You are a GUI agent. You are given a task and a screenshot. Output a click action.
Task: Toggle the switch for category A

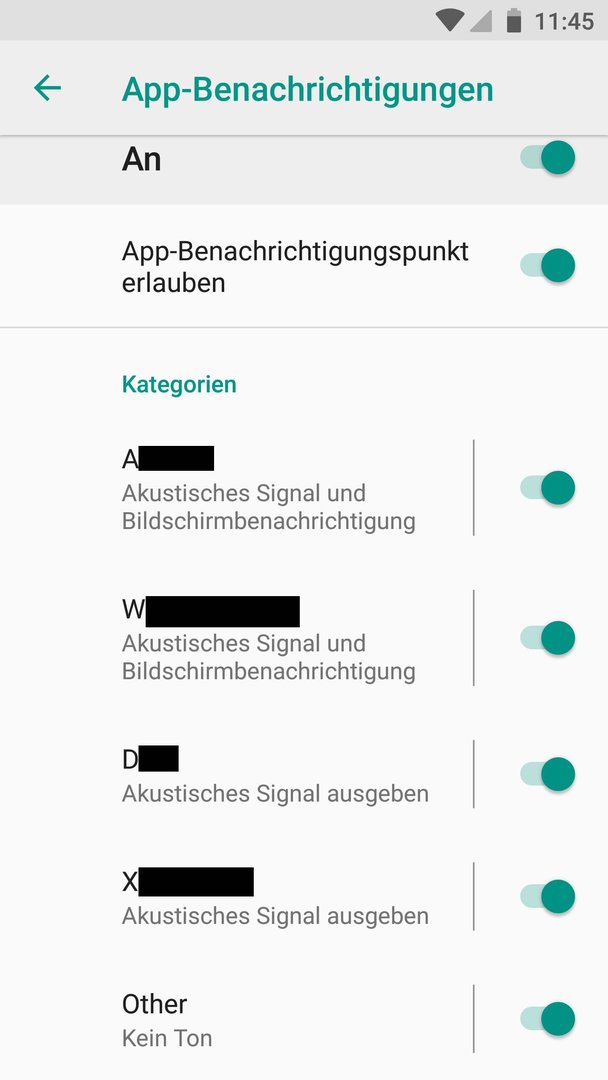(547, 488)
